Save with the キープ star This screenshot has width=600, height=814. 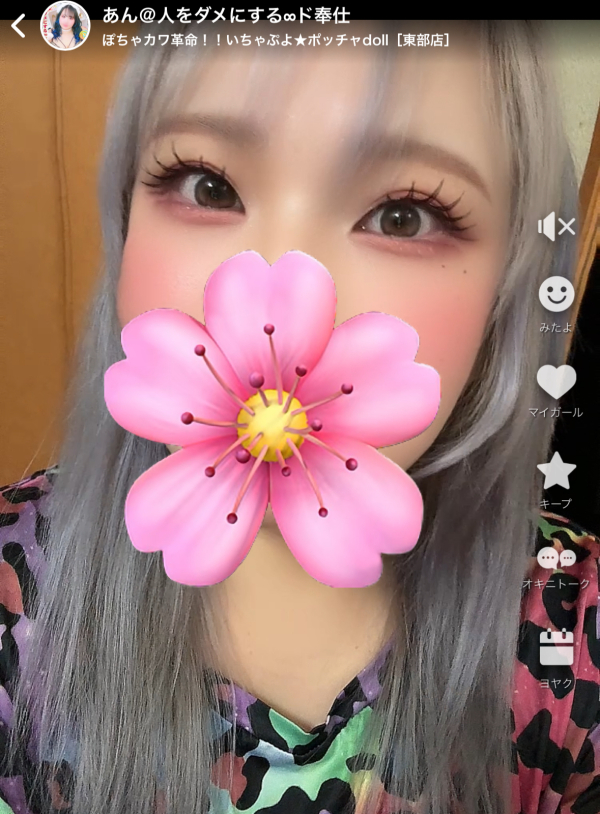556,470
